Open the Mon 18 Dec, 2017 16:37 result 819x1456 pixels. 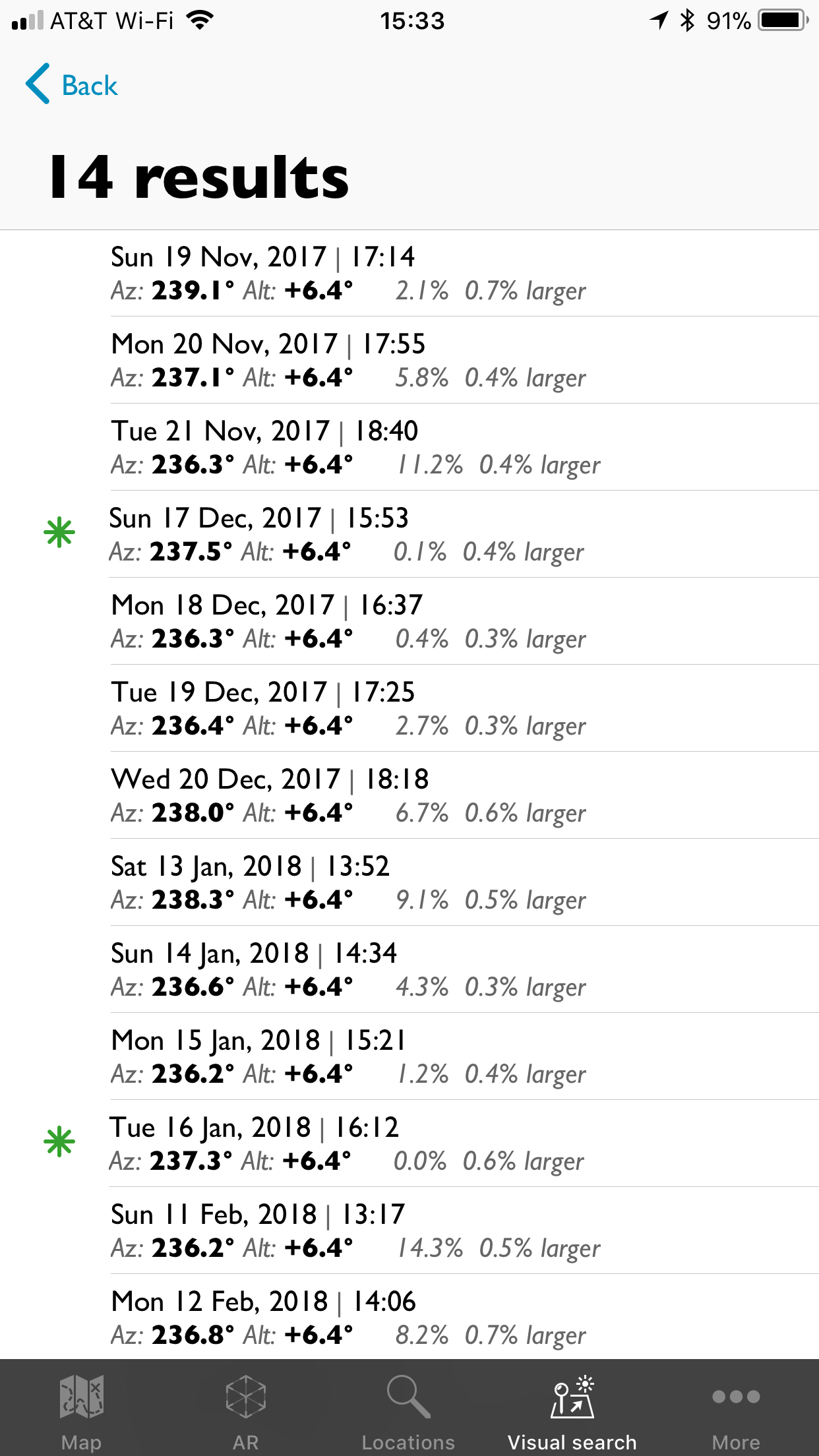[409, 621]
